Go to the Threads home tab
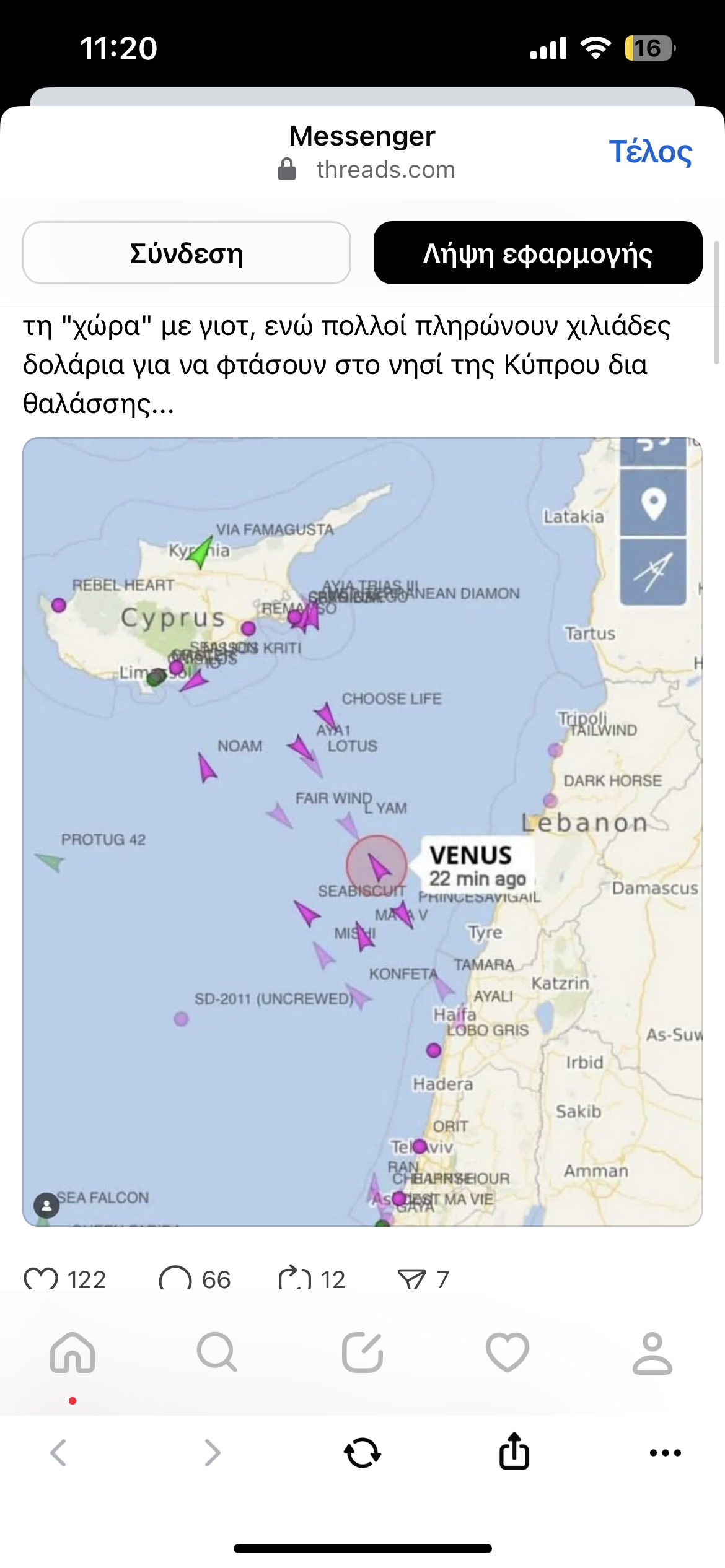 (x=72, y=1353)
